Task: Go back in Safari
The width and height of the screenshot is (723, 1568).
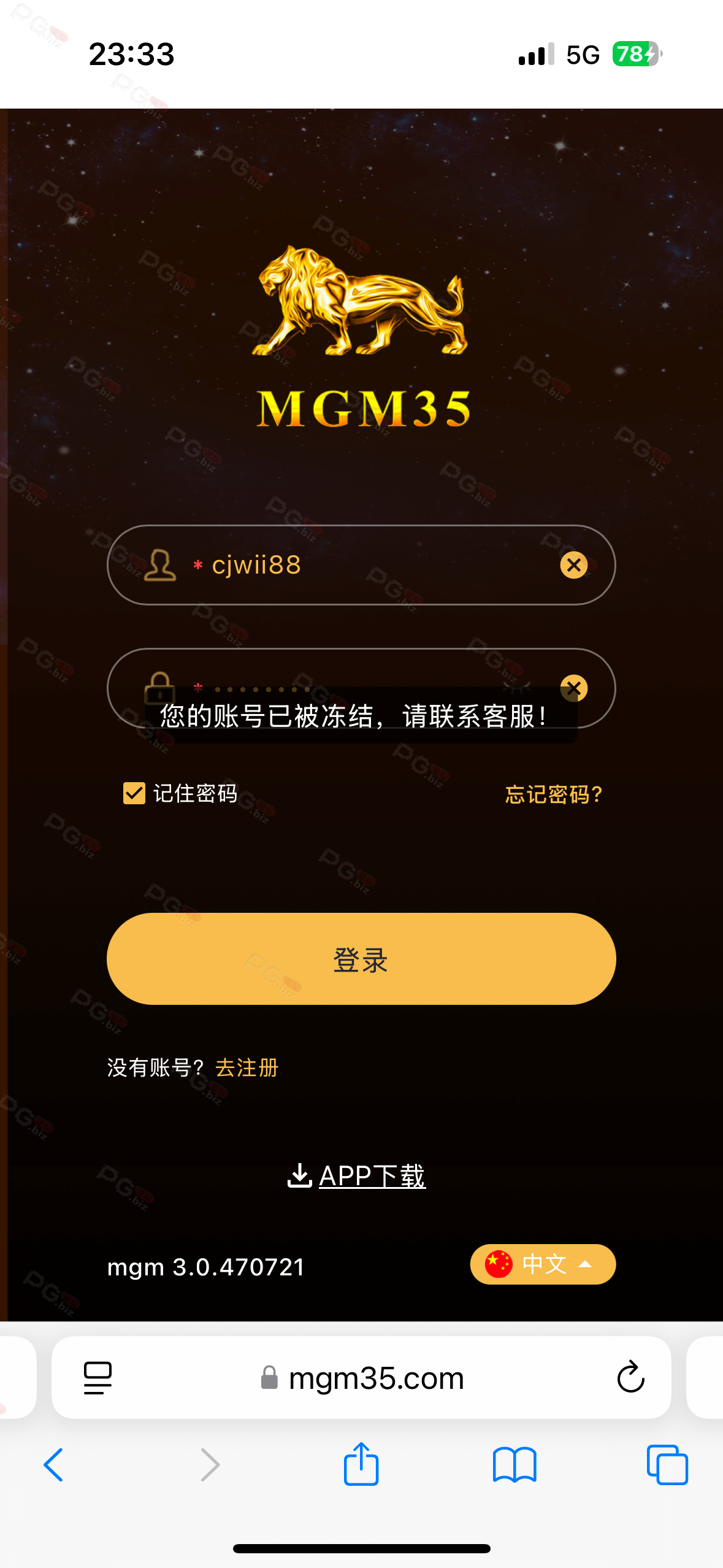Action: pyautogui.click(x=53, y=1465)
